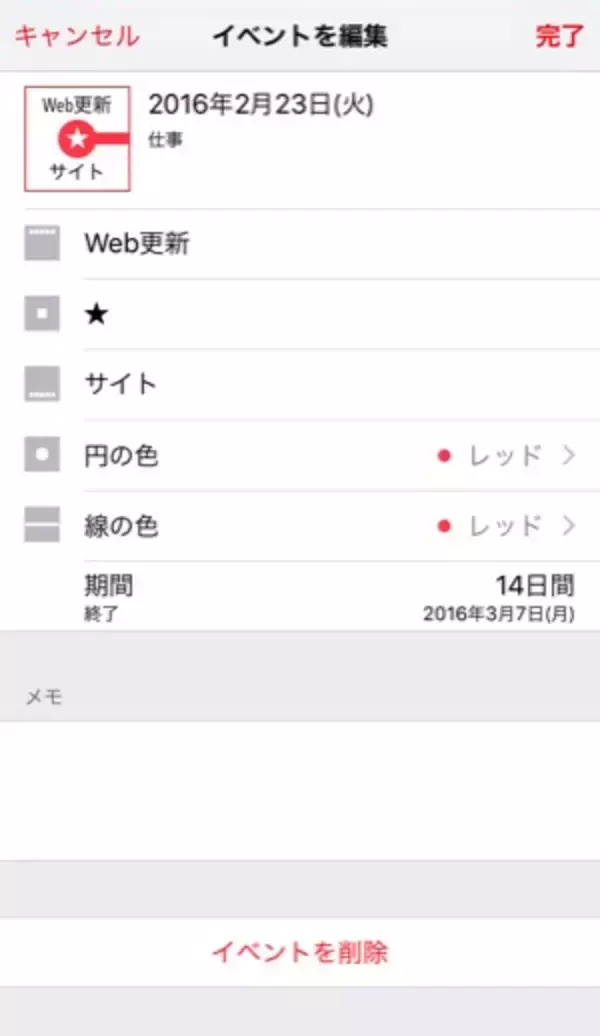Tap キャンセル to discard edits

(x=77, y=37)
